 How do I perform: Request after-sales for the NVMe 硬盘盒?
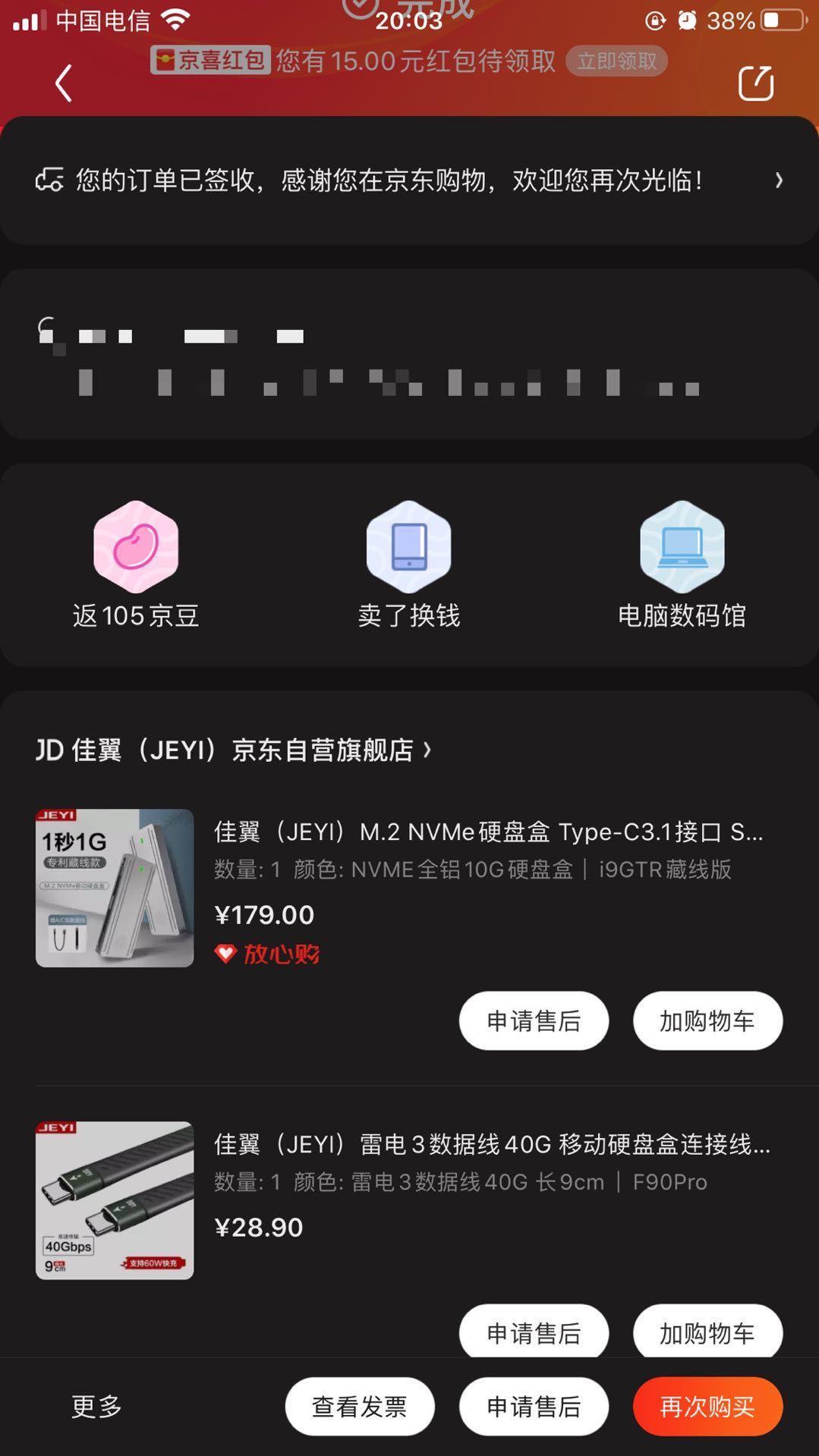tap(534, 1020)
